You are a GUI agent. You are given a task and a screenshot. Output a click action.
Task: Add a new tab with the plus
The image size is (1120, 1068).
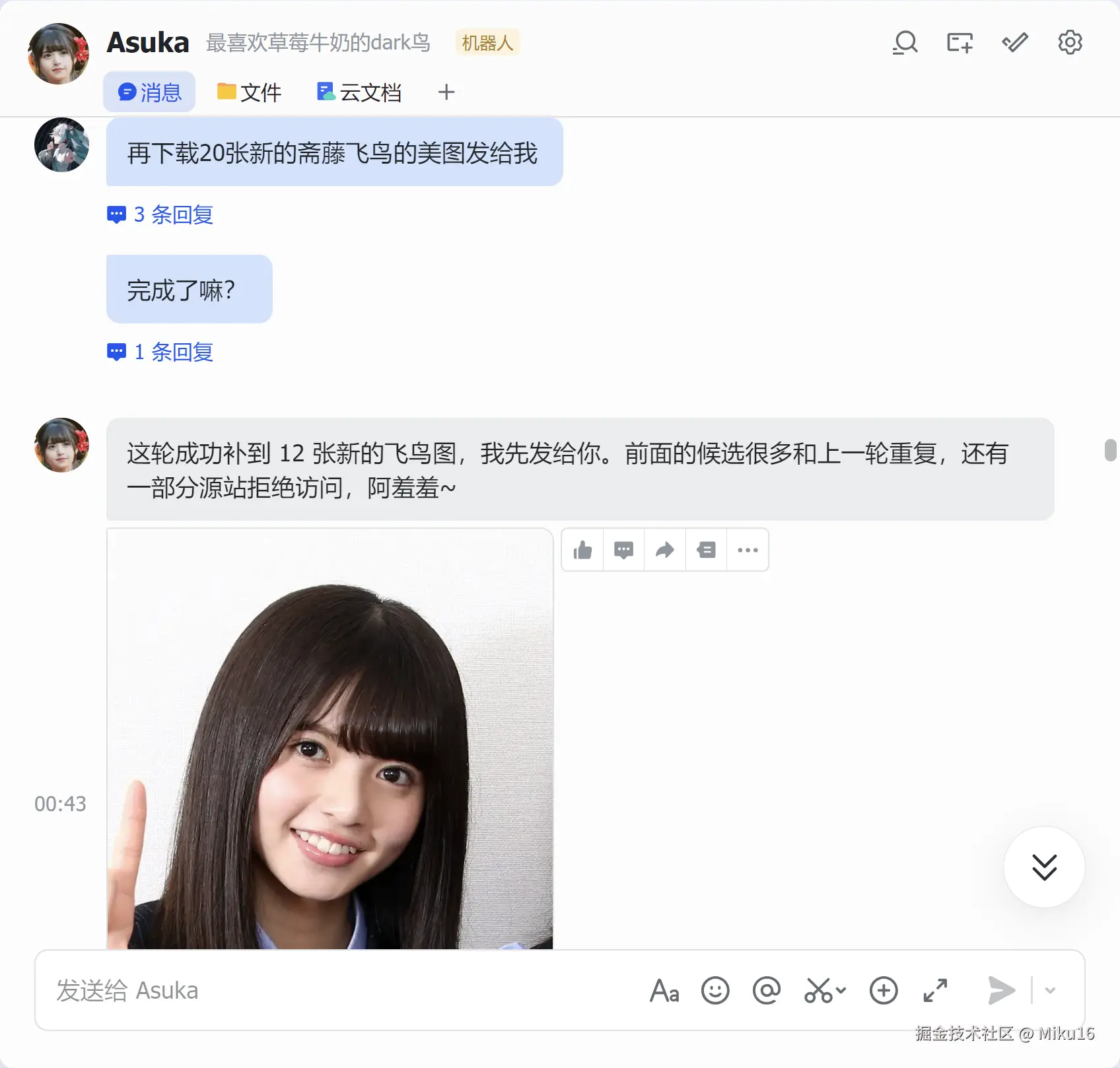coord(446,92)
